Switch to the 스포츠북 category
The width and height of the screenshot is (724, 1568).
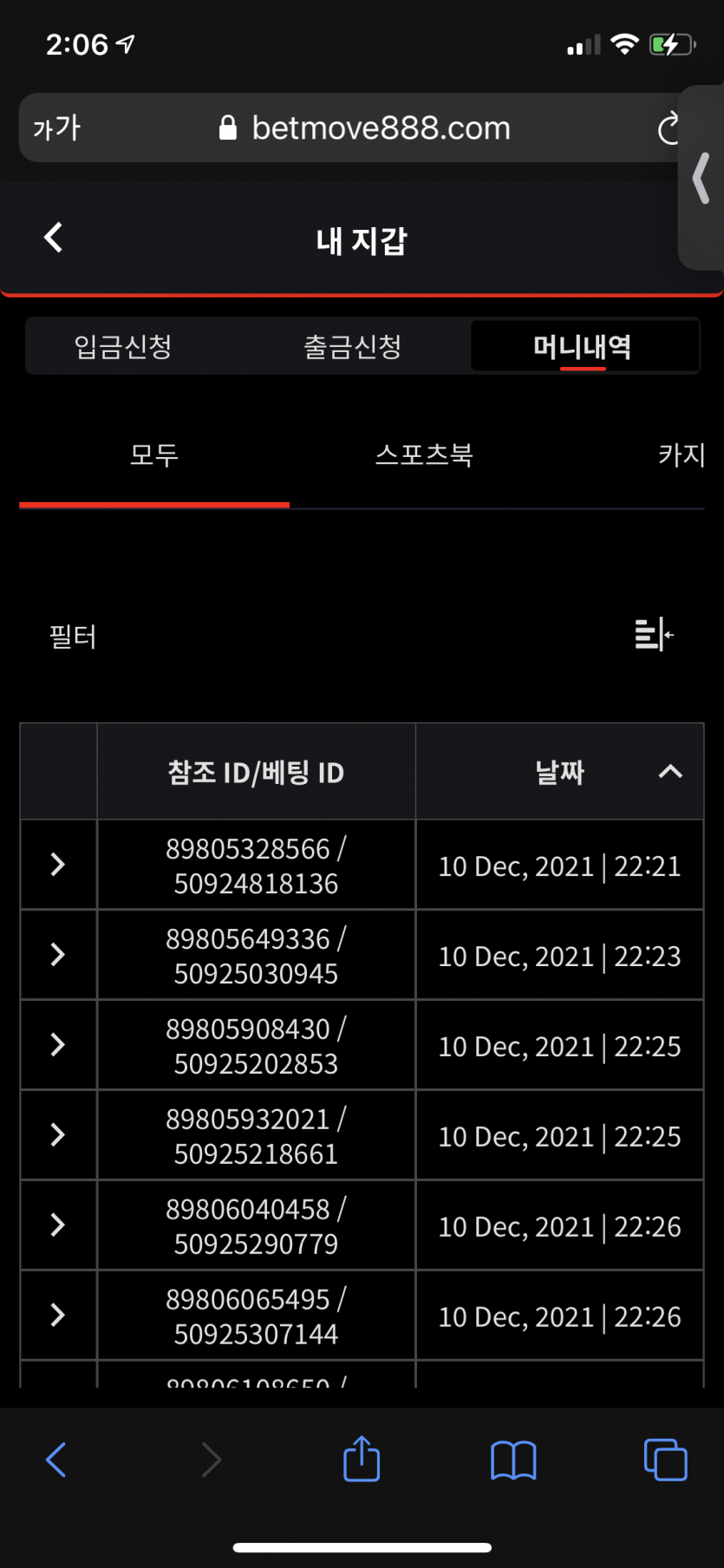(x=424, y=455)
